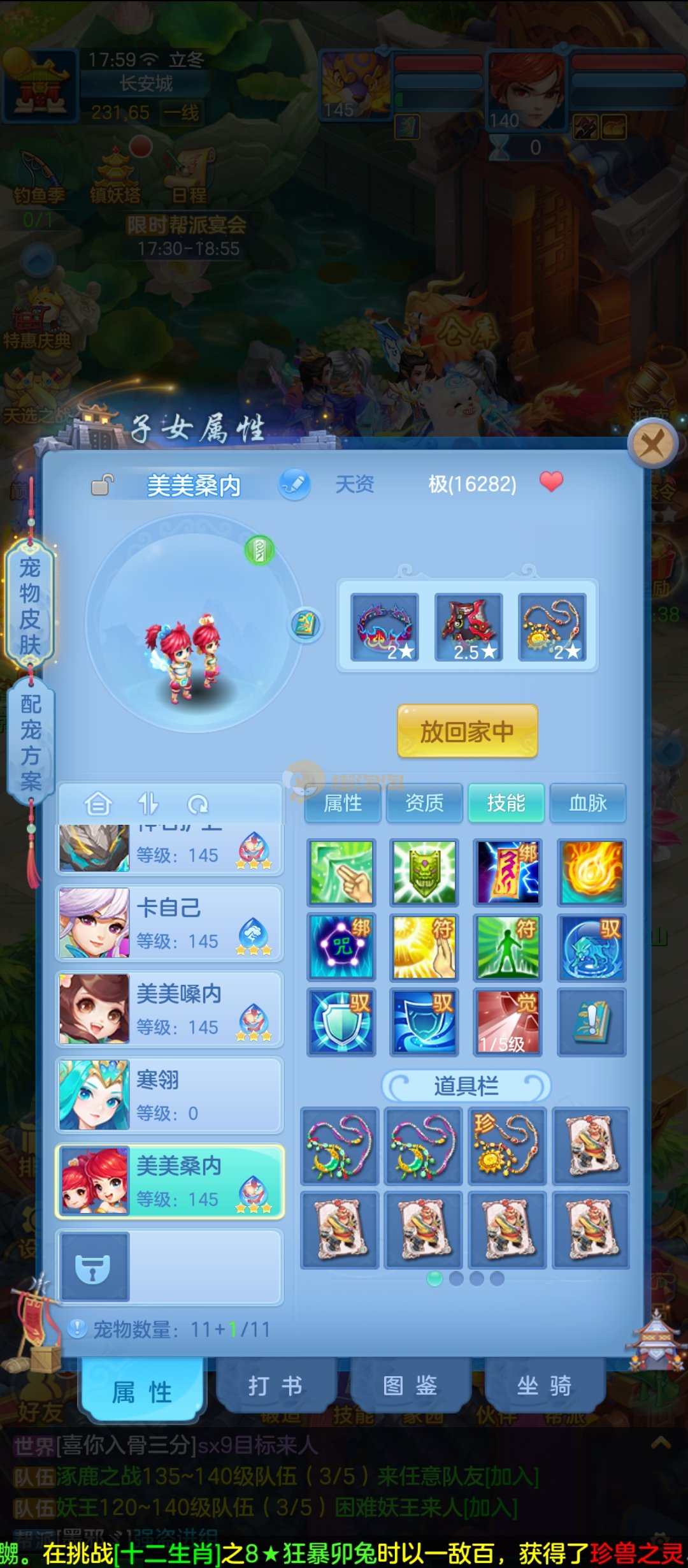Select pet 美美嗓内 in the list

[x=169, y=1009]
